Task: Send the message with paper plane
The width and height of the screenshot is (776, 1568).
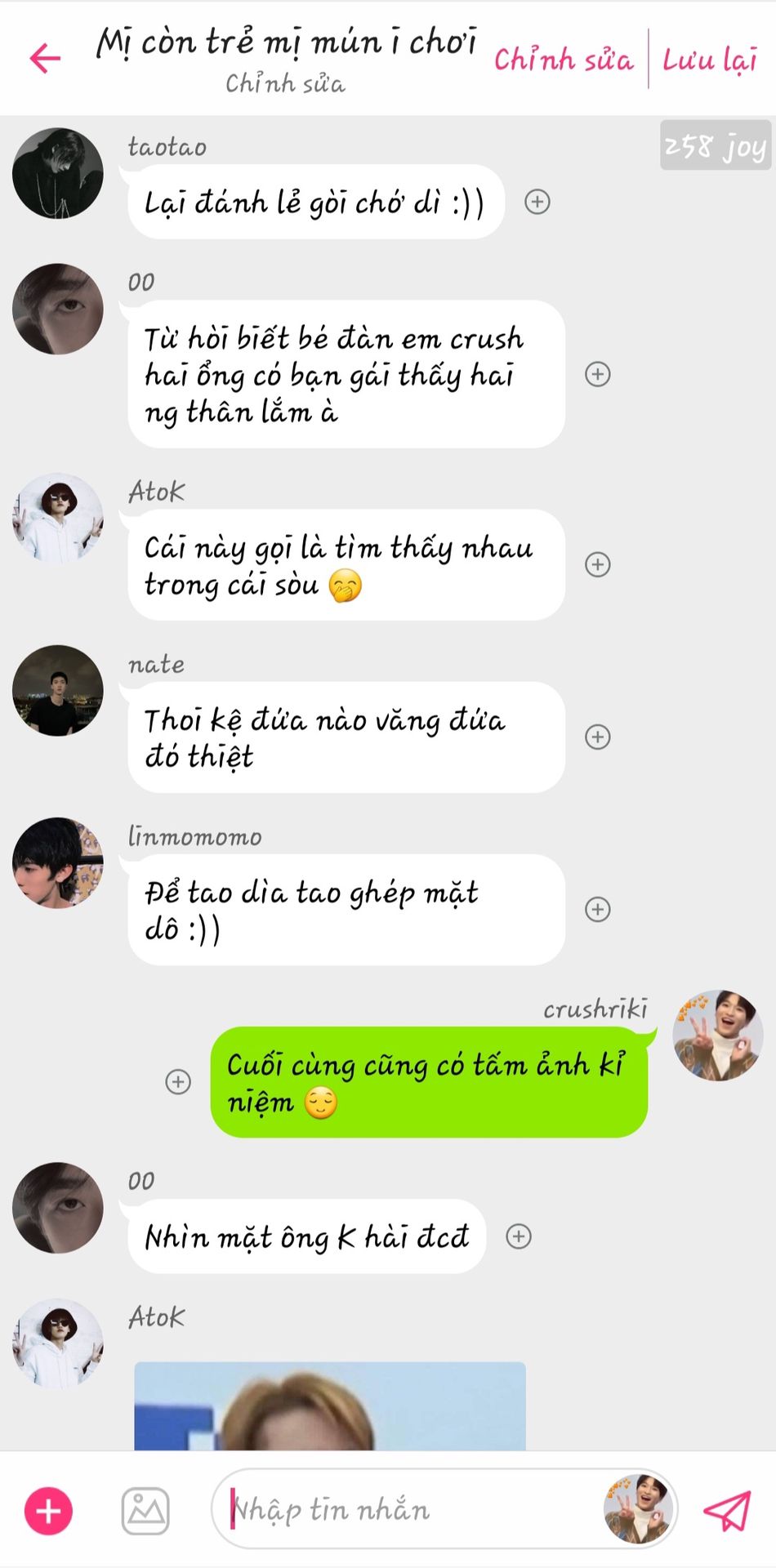Action: tap(726, 1511)
